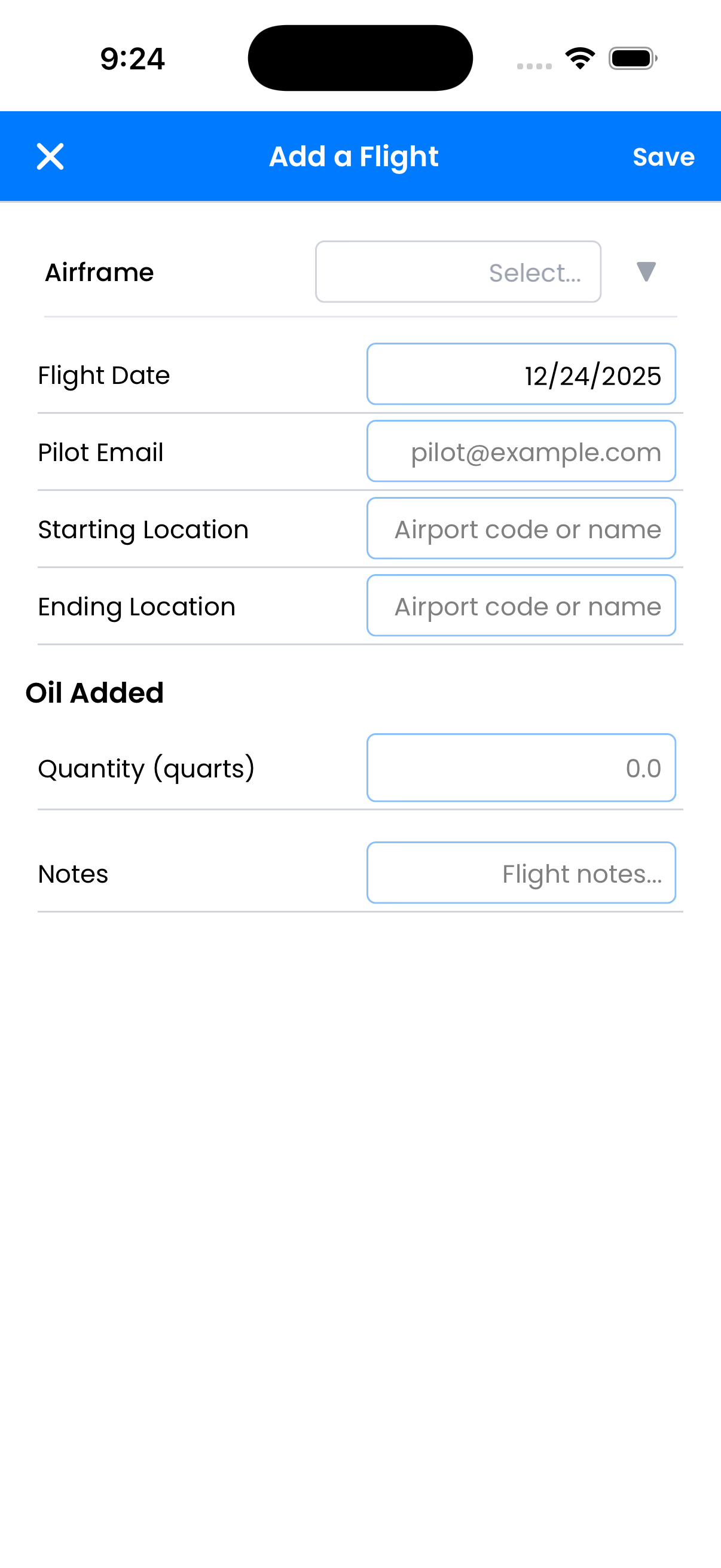Viewport: 721px width, 1568px height.
Task: Click the oil Quantity quarts field
Action: point(521,768)
